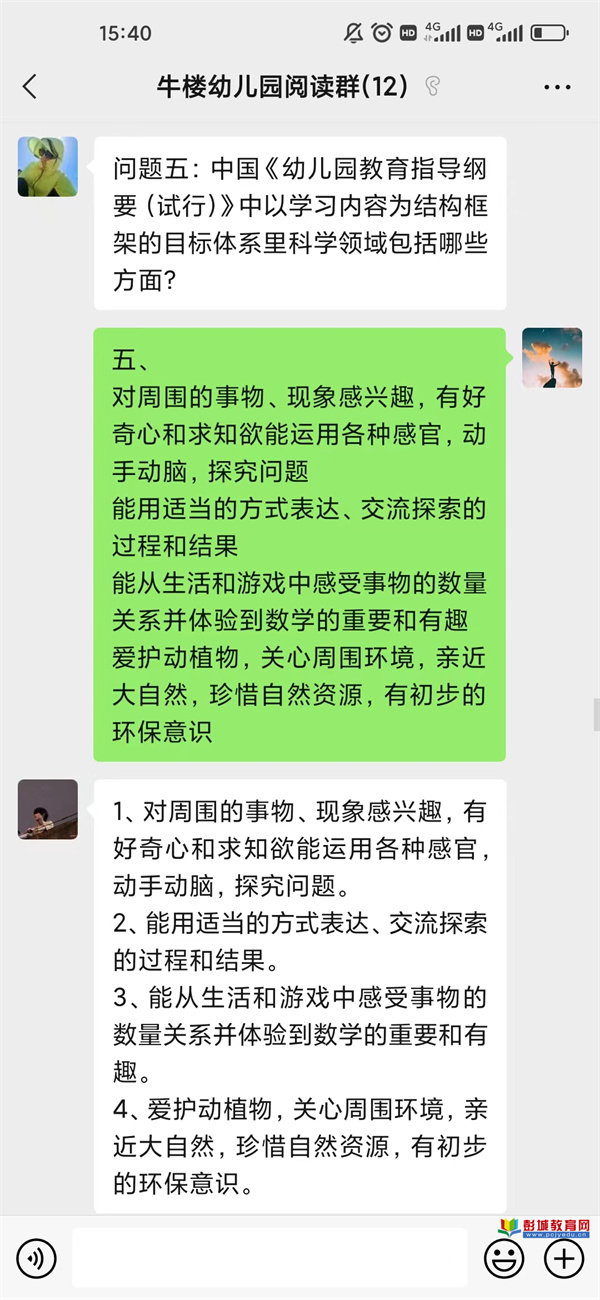Open the emoji picker

coord(504,1257)
